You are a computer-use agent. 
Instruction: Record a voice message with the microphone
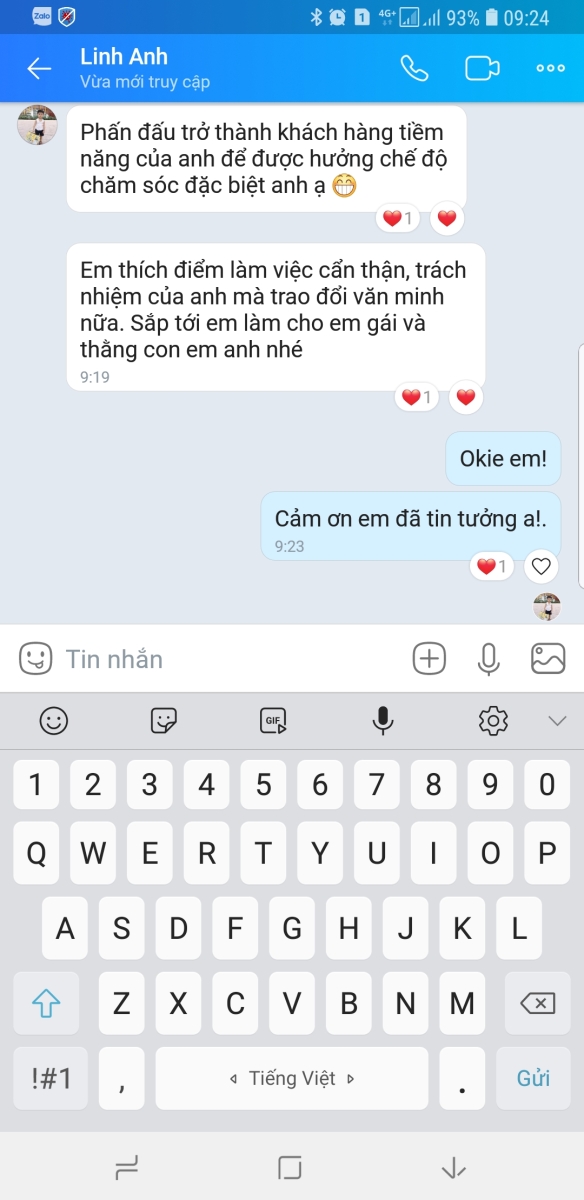(x=489, y=658)
